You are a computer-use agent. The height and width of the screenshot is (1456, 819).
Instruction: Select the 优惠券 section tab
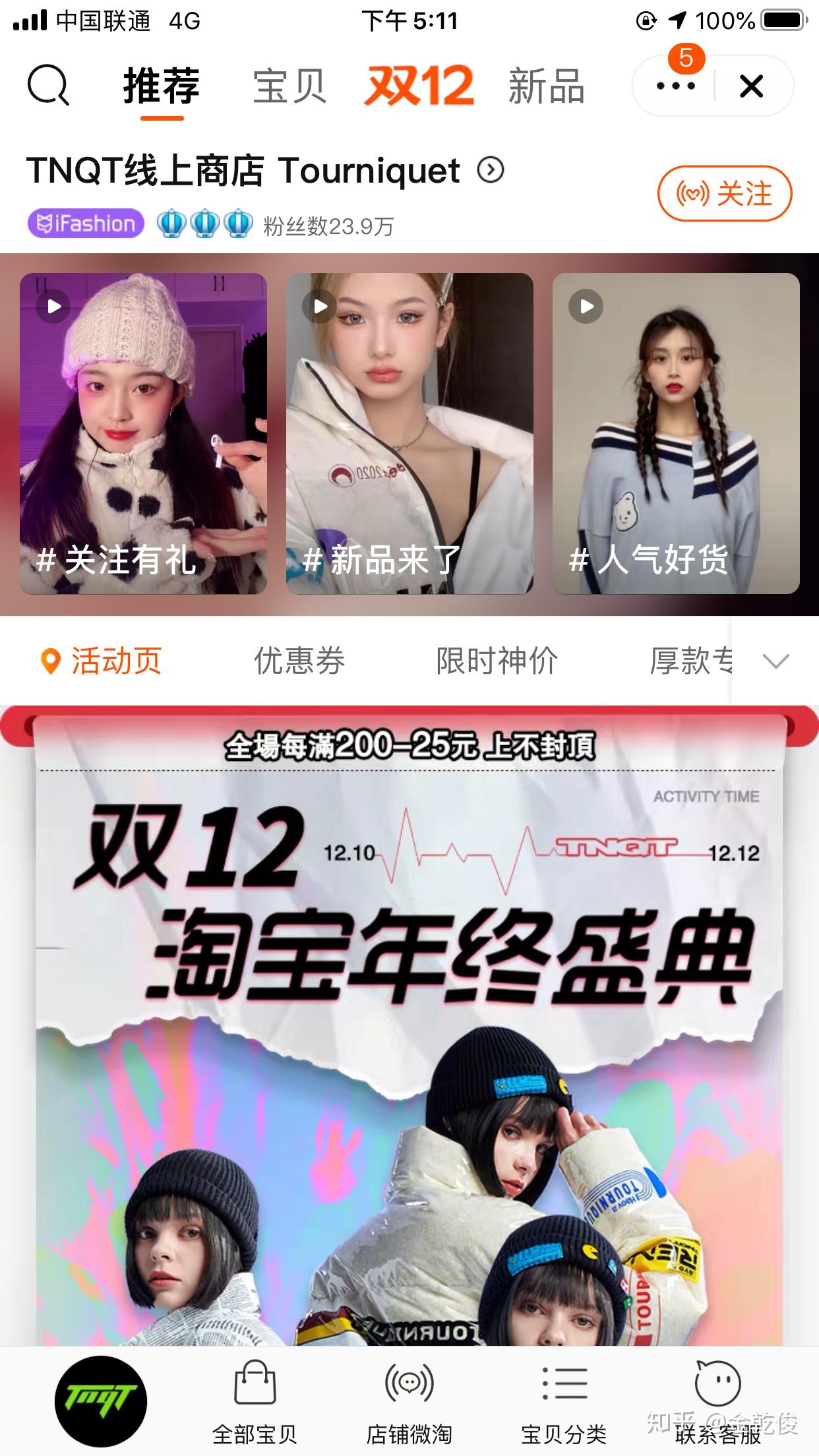pos(299,661)
